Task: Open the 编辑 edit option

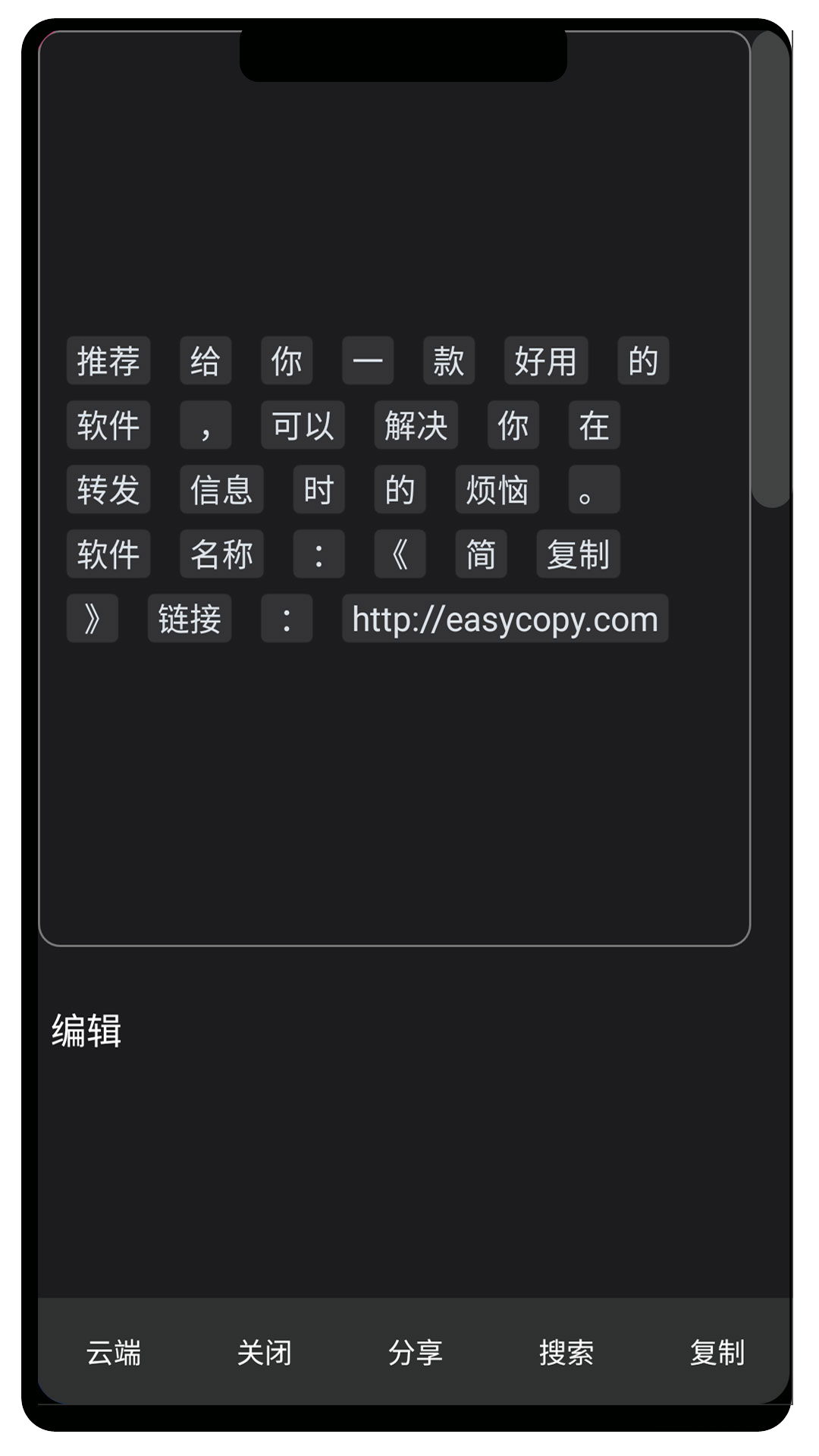Action: (x=86, y=1031)
